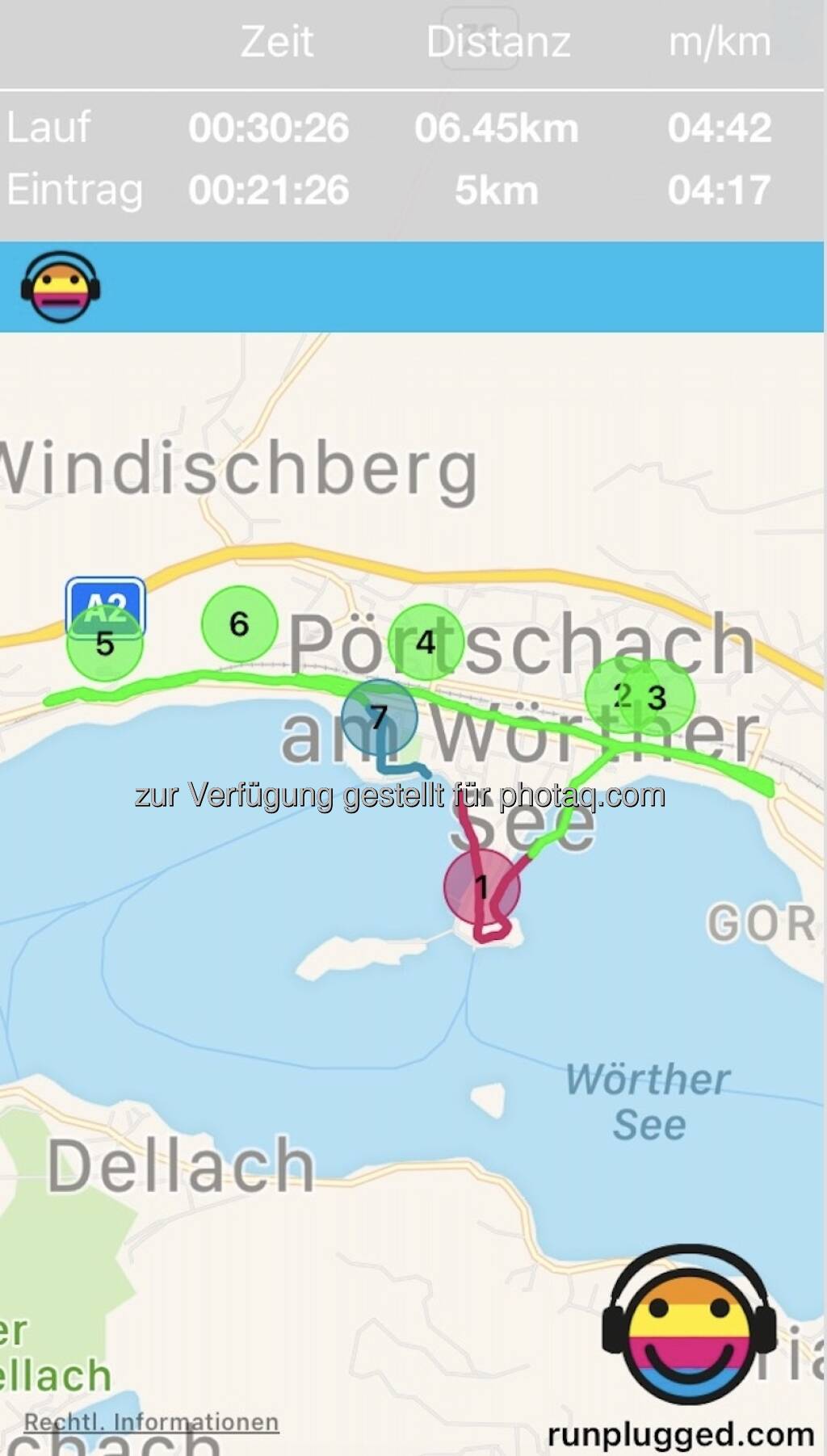The width and height of the screenshot is (827, 1456).
Task: Select kilometer marker 6 on the map
Action: [239, 623]
